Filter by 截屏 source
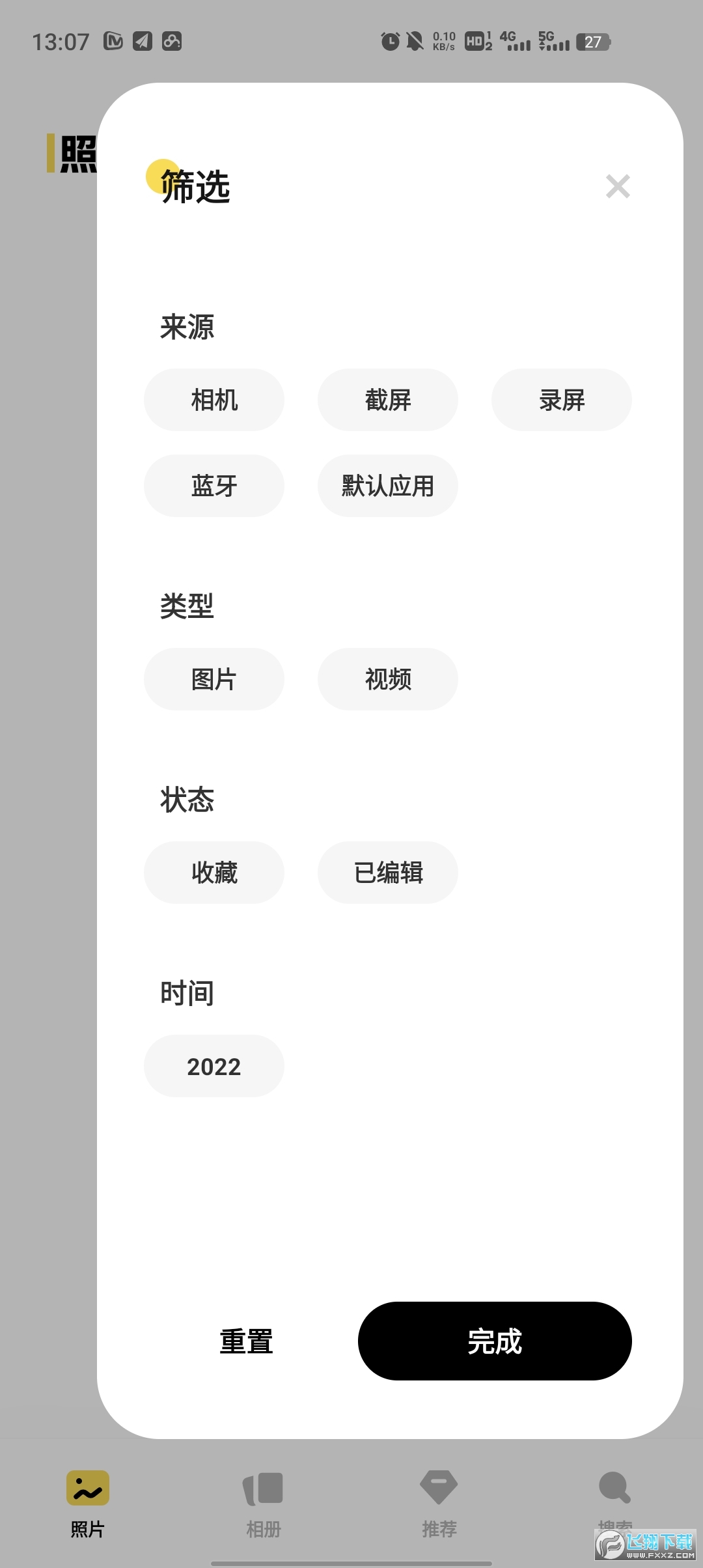703x1568 pixels. (x=387, y=400)
